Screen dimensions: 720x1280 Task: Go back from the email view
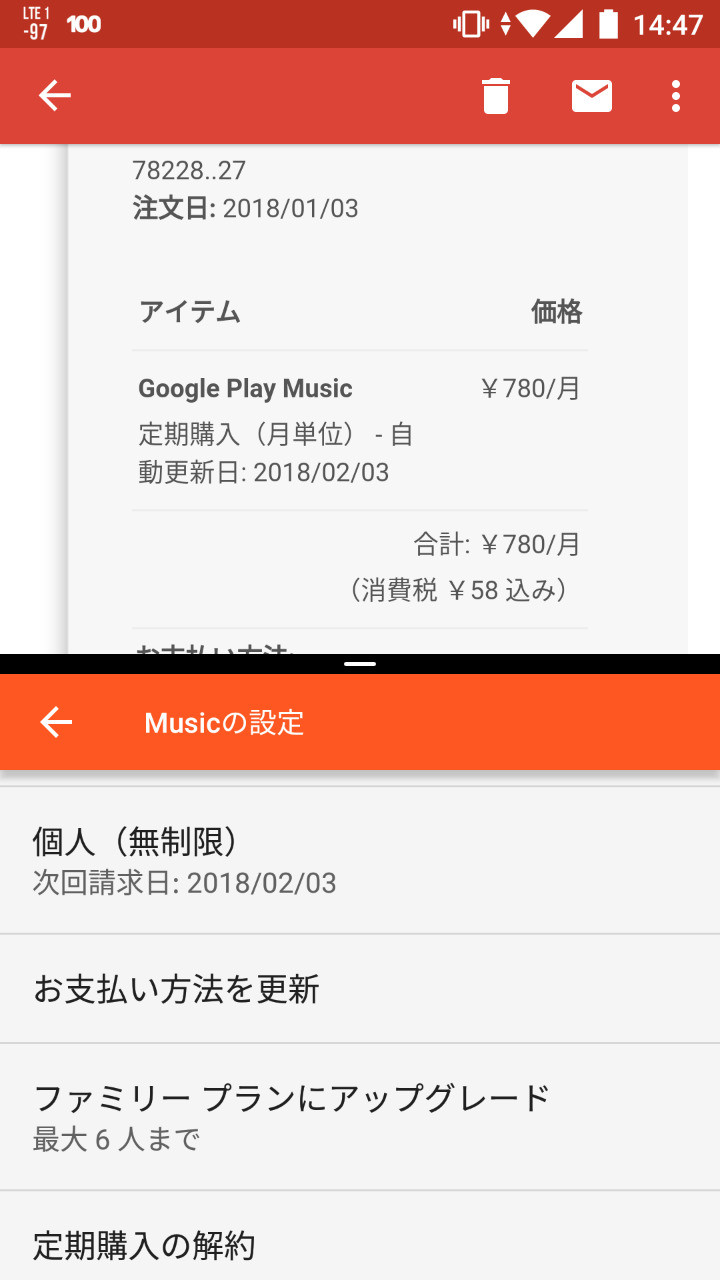point(55,96)
